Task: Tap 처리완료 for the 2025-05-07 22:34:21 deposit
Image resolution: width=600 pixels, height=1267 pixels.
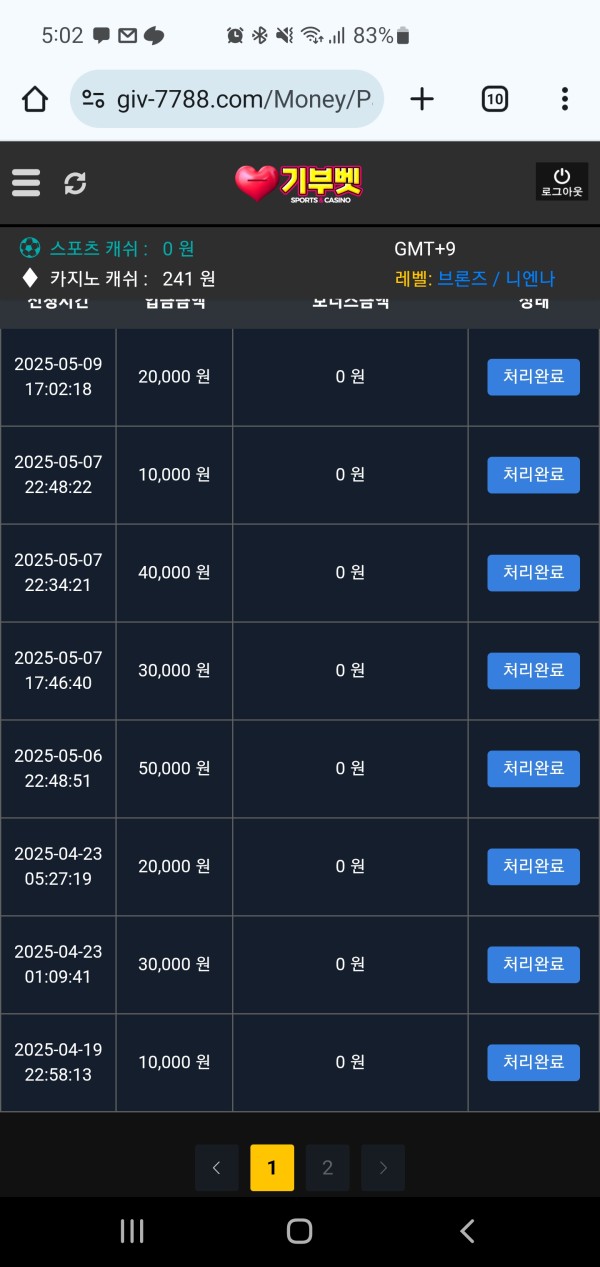Action: 533,573
